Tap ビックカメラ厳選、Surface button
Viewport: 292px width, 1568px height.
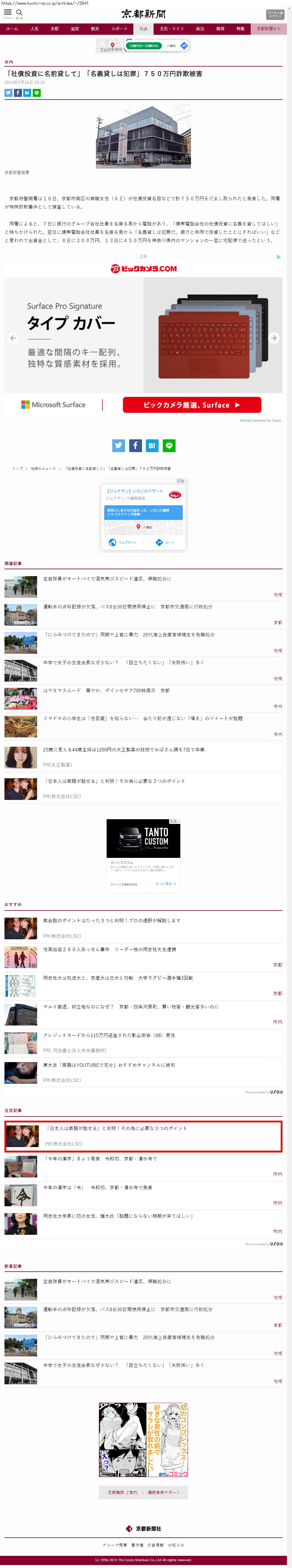coord(192,405)
